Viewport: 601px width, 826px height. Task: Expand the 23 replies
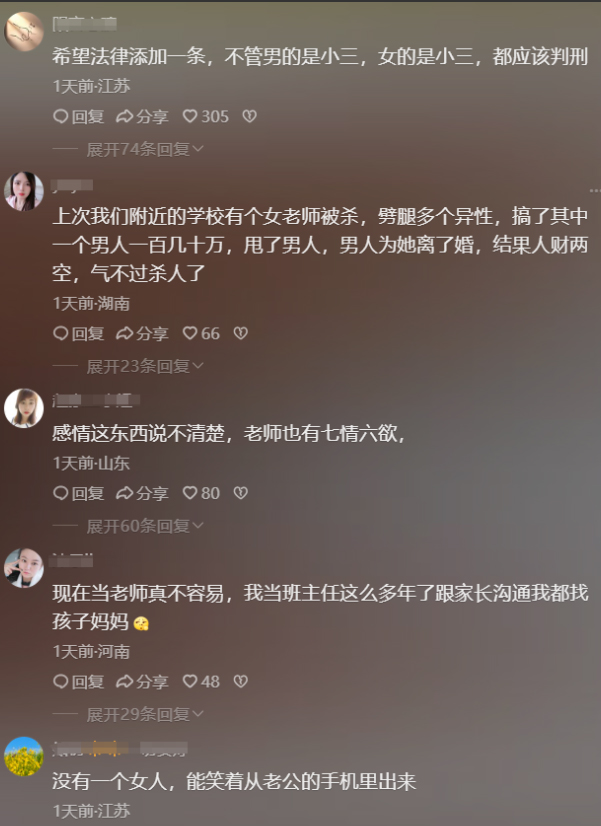pyautogui.click(x=144, y=366)
